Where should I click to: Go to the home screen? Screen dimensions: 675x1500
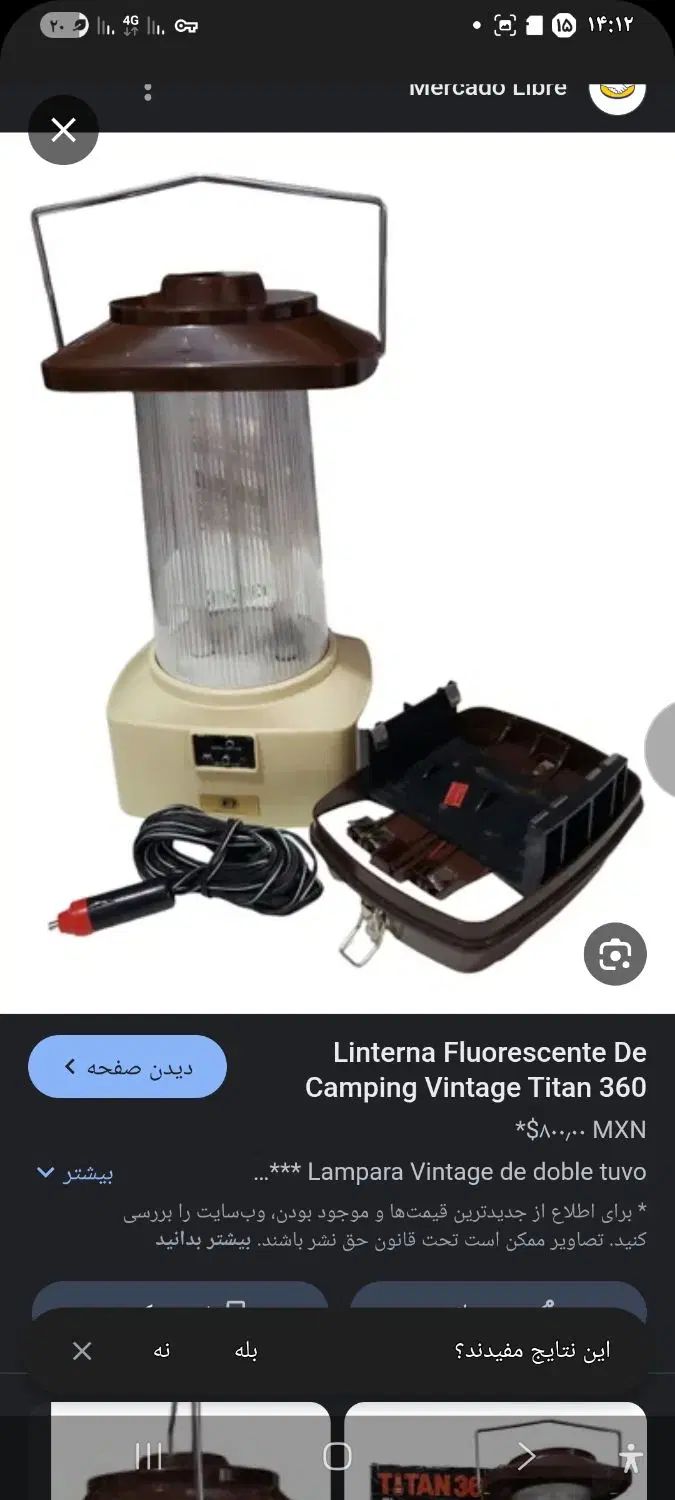point(337,1456)
